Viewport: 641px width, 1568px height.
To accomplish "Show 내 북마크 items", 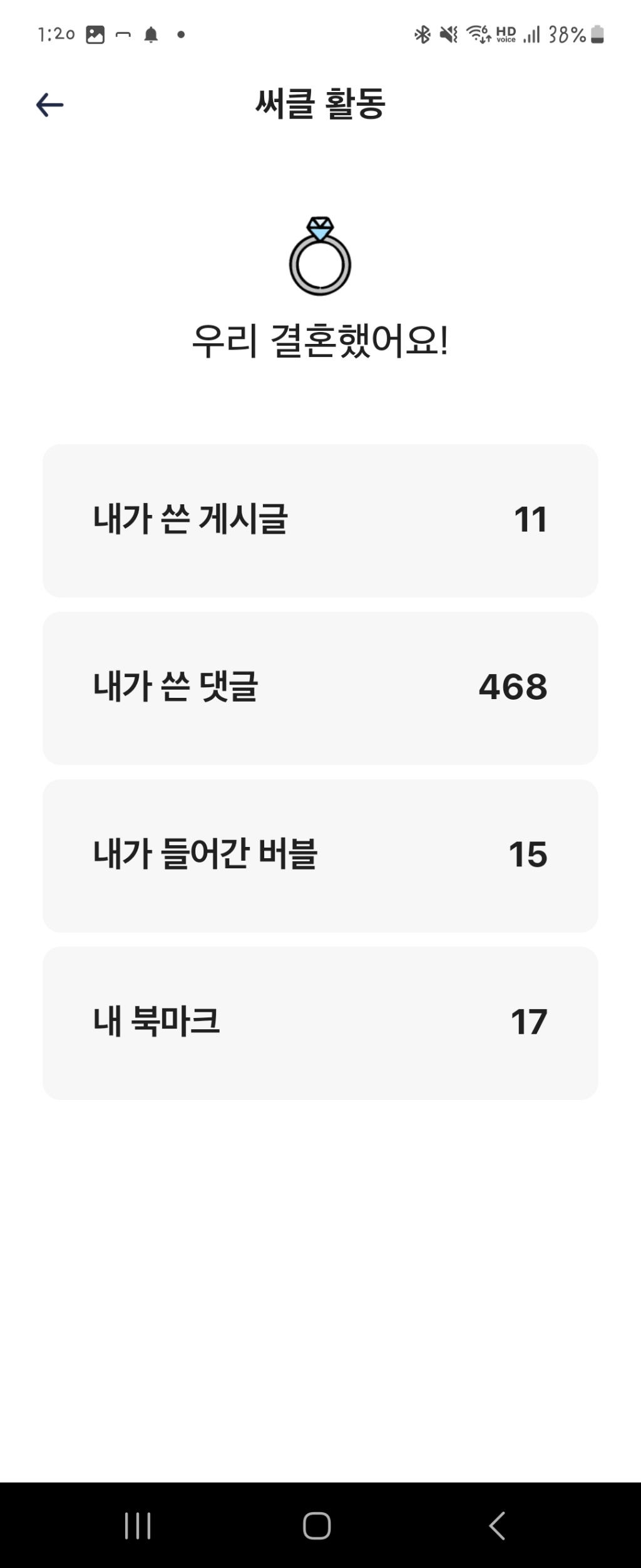I will pos(320,1022).
